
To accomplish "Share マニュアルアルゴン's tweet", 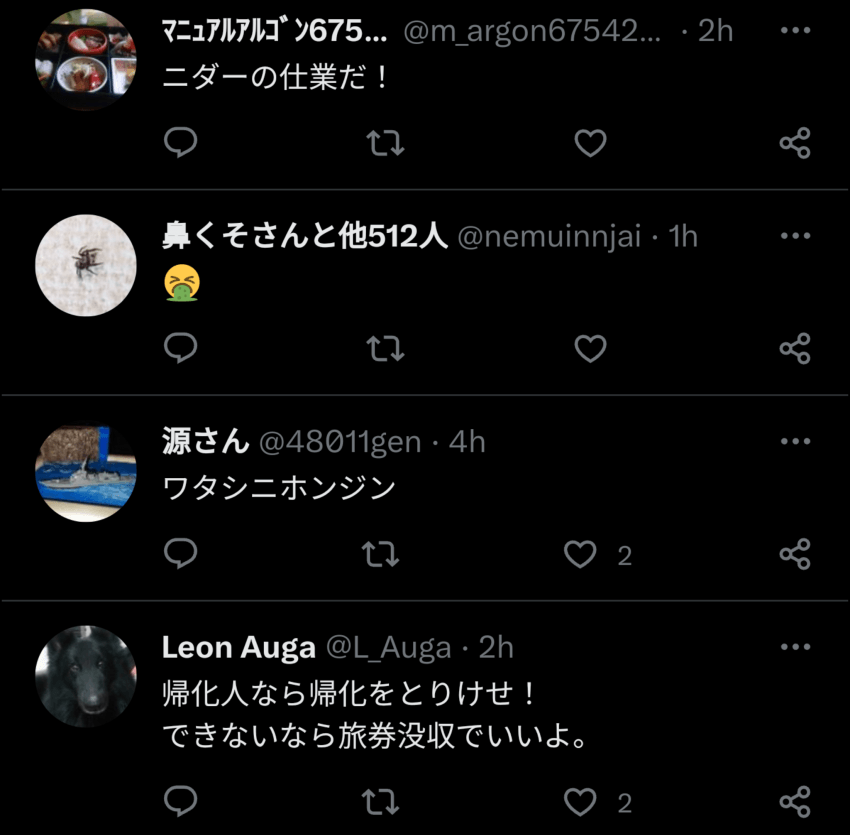I will (795, 144).
